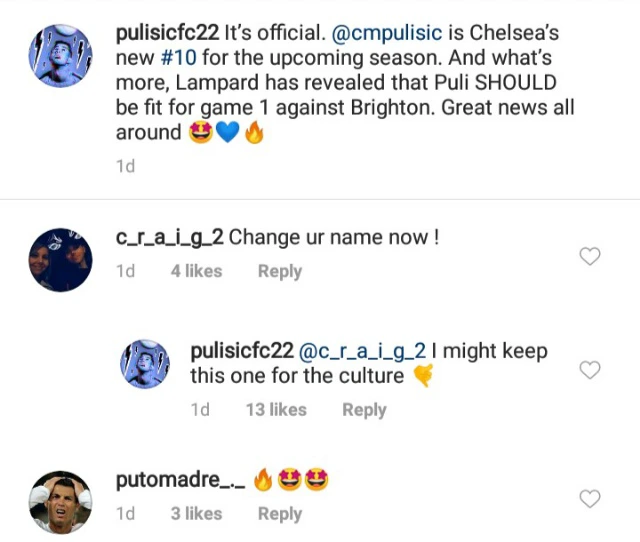Open c_r_a_i_g_2's profile picture
The width and height of the screenshot is (640, 542).
coord(60,259)
